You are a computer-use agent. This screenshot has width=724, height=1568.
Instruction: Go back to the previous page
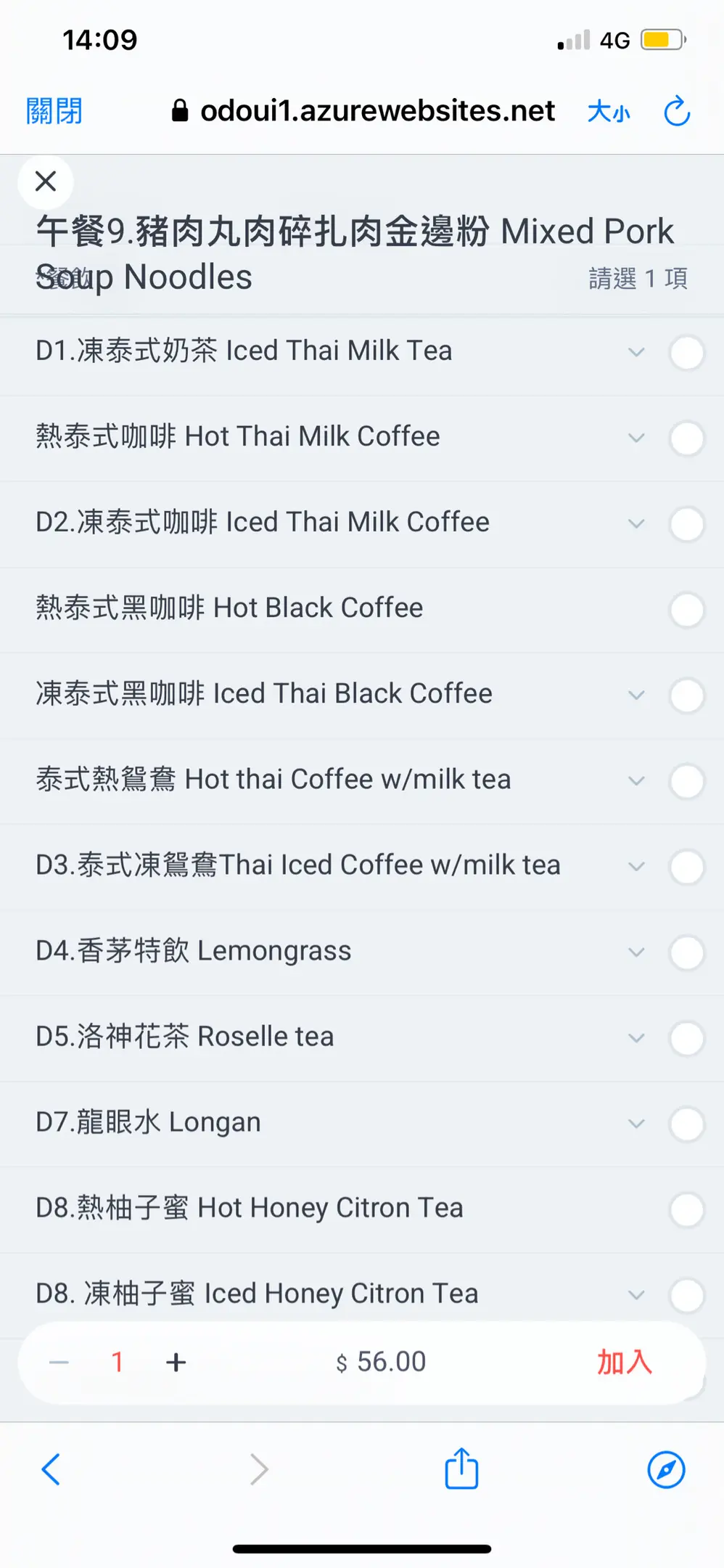tap(51, 1469)
